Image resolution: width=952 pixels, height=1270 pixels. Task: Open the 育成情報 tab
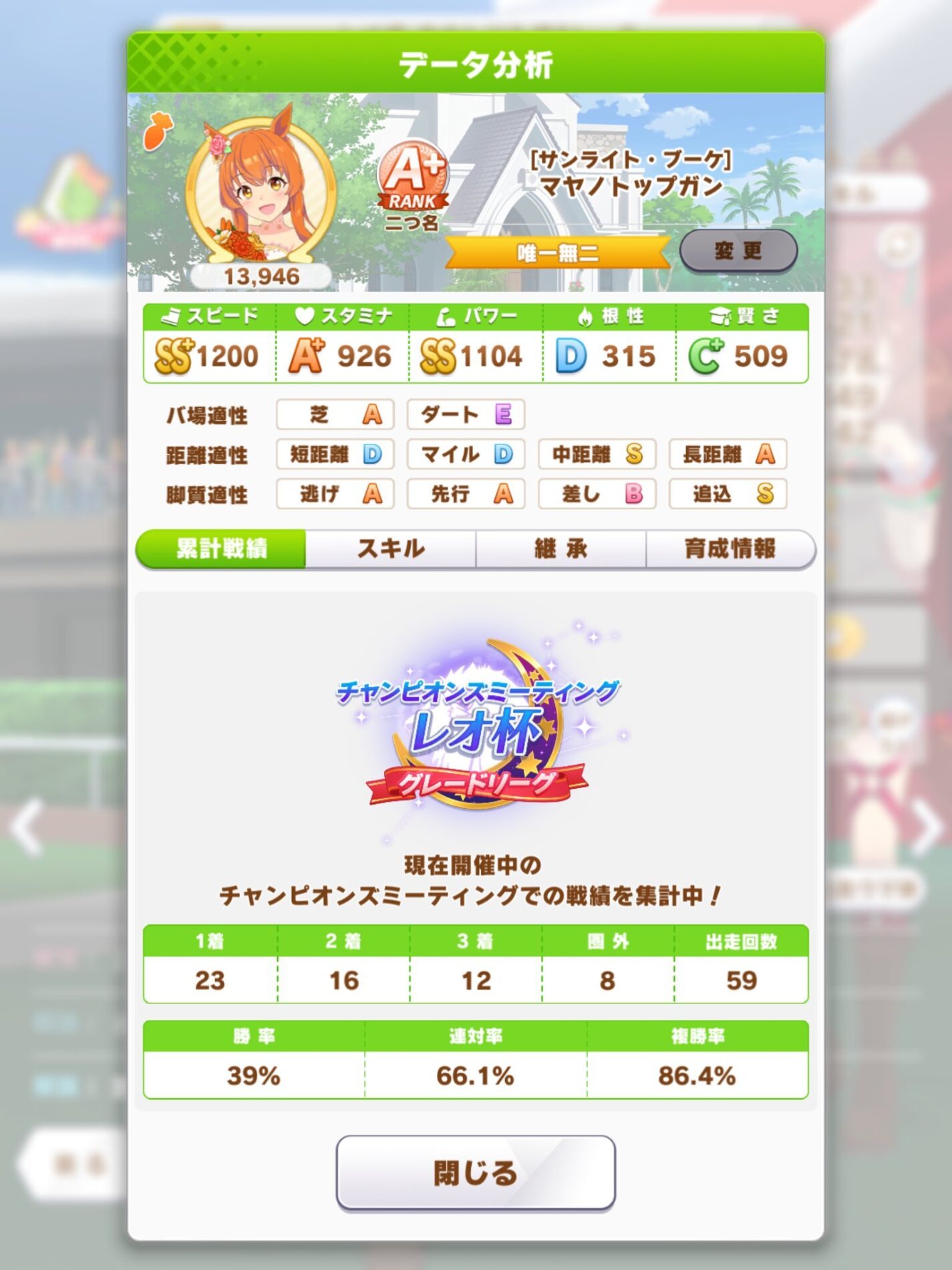[730, 549]
